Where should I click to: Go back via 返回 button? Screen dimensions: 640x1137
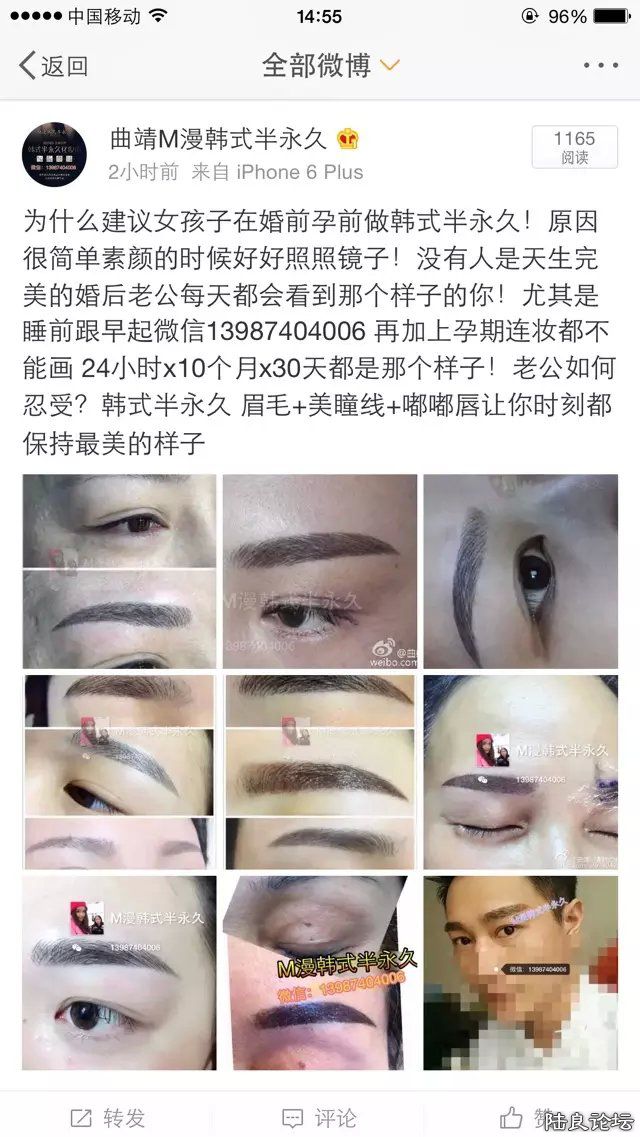click(x=53, y=66)
